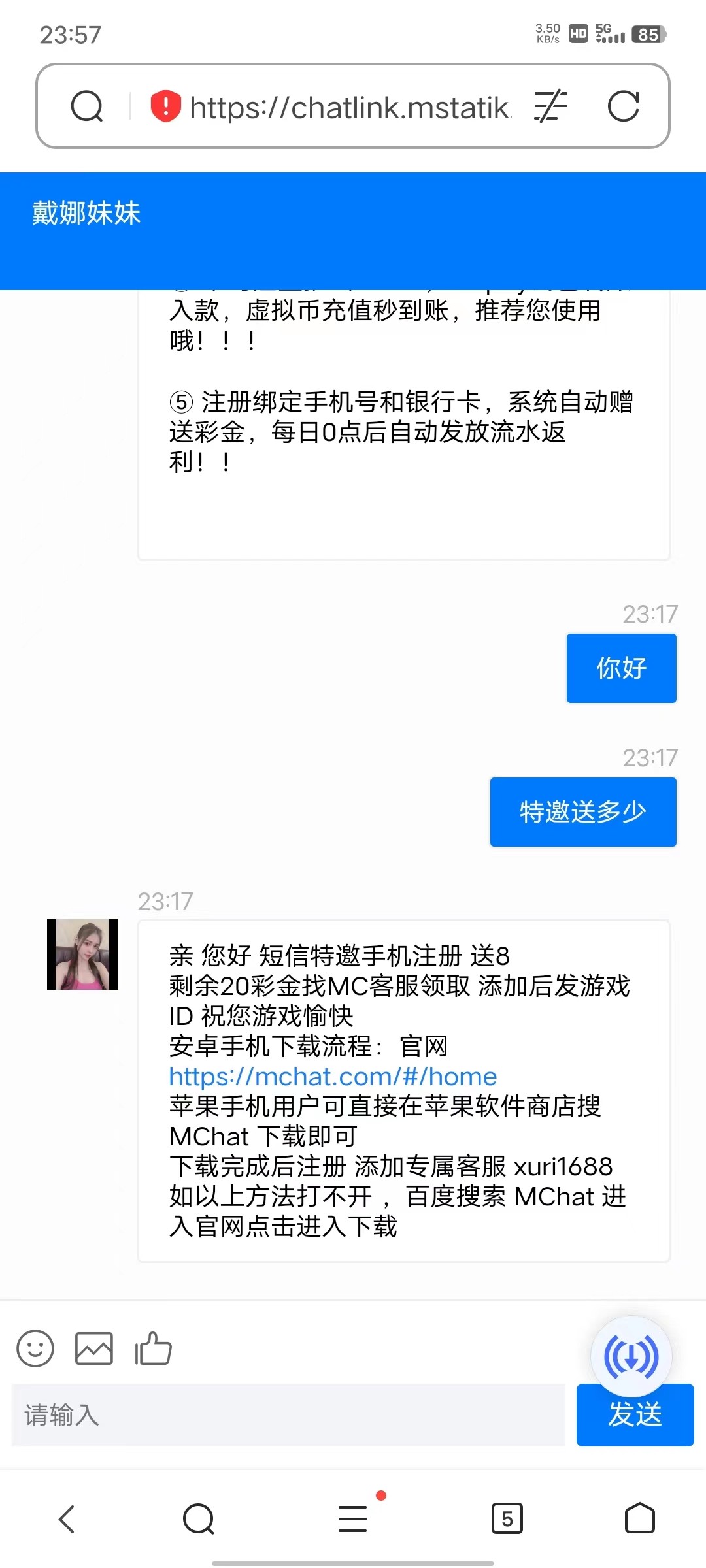Open browser search from bottom bar
Screen dimensions: 706x1568
[199, 1519]
